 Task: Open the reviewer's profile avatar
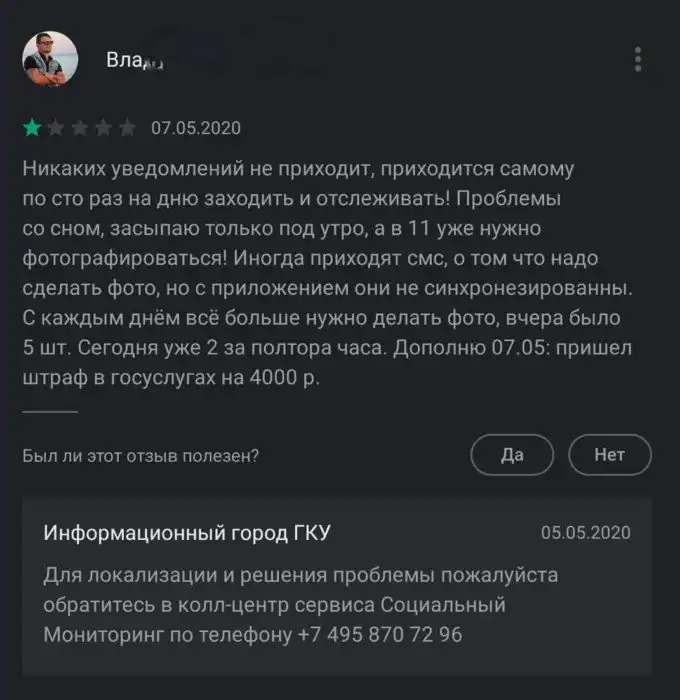(50, 59)
